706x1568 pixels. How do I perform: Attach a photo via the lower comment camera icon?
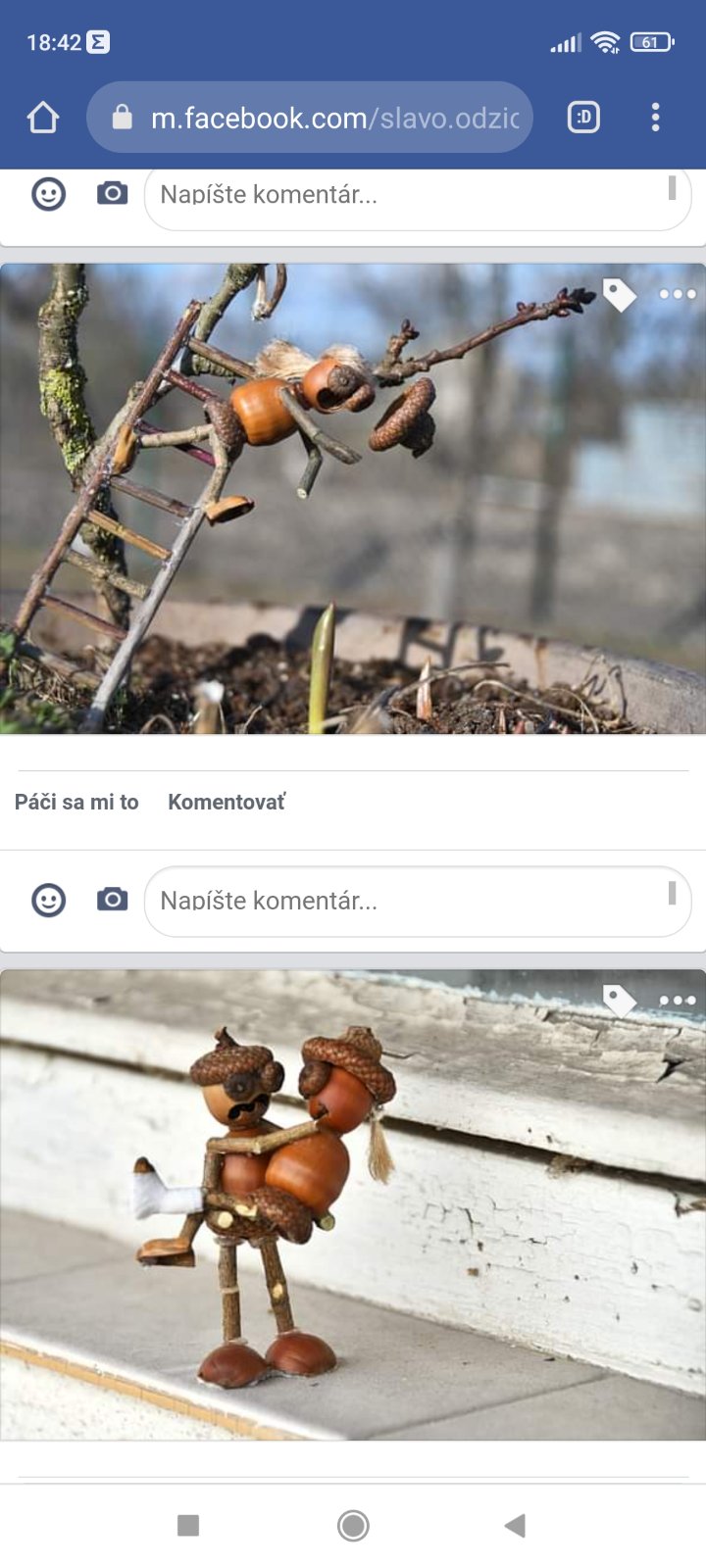coord(112,900)
